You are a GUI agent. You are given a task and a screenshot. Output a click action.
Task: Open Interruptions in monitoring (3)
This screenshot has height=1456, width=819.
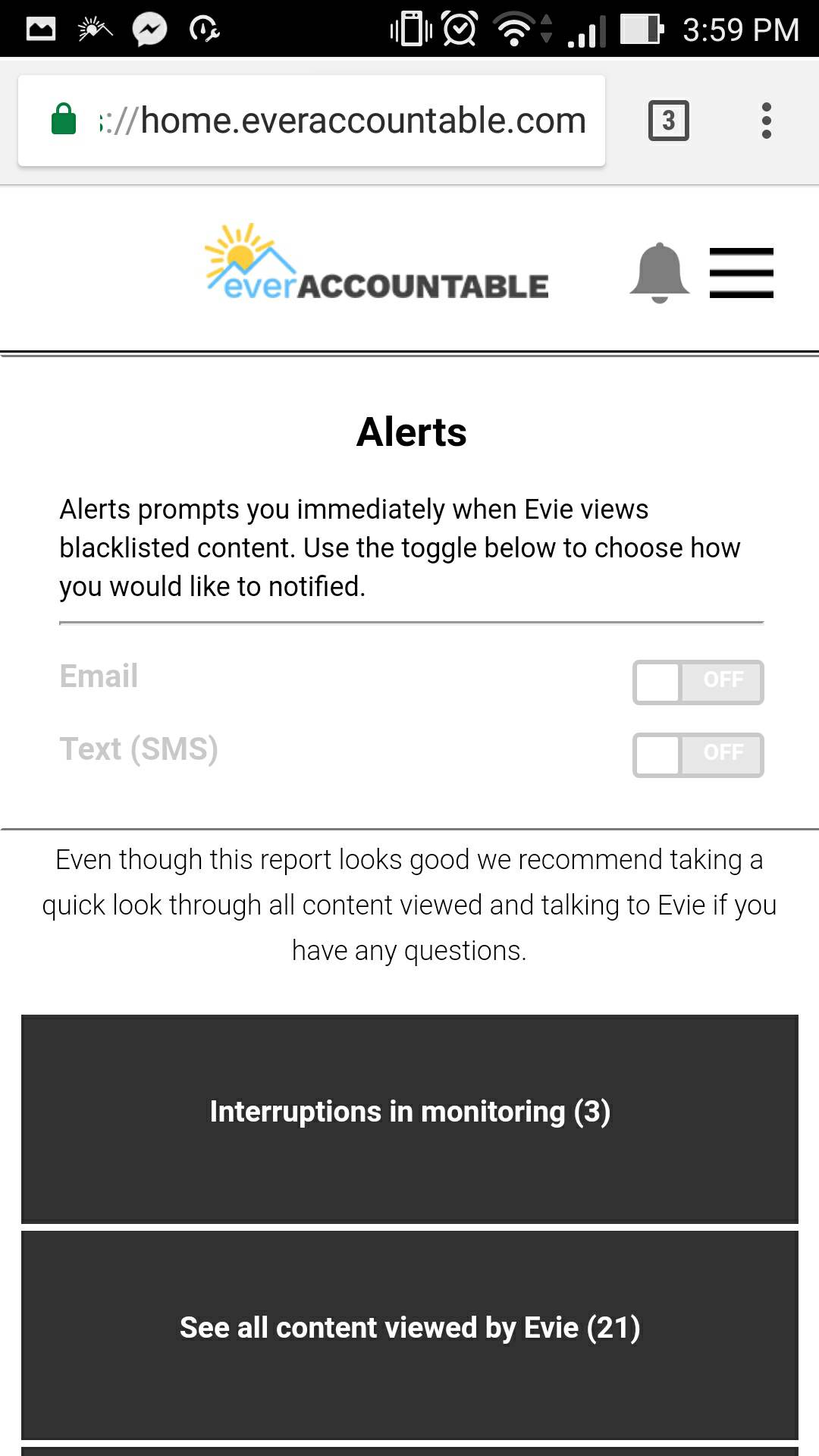click(409, 1119)
